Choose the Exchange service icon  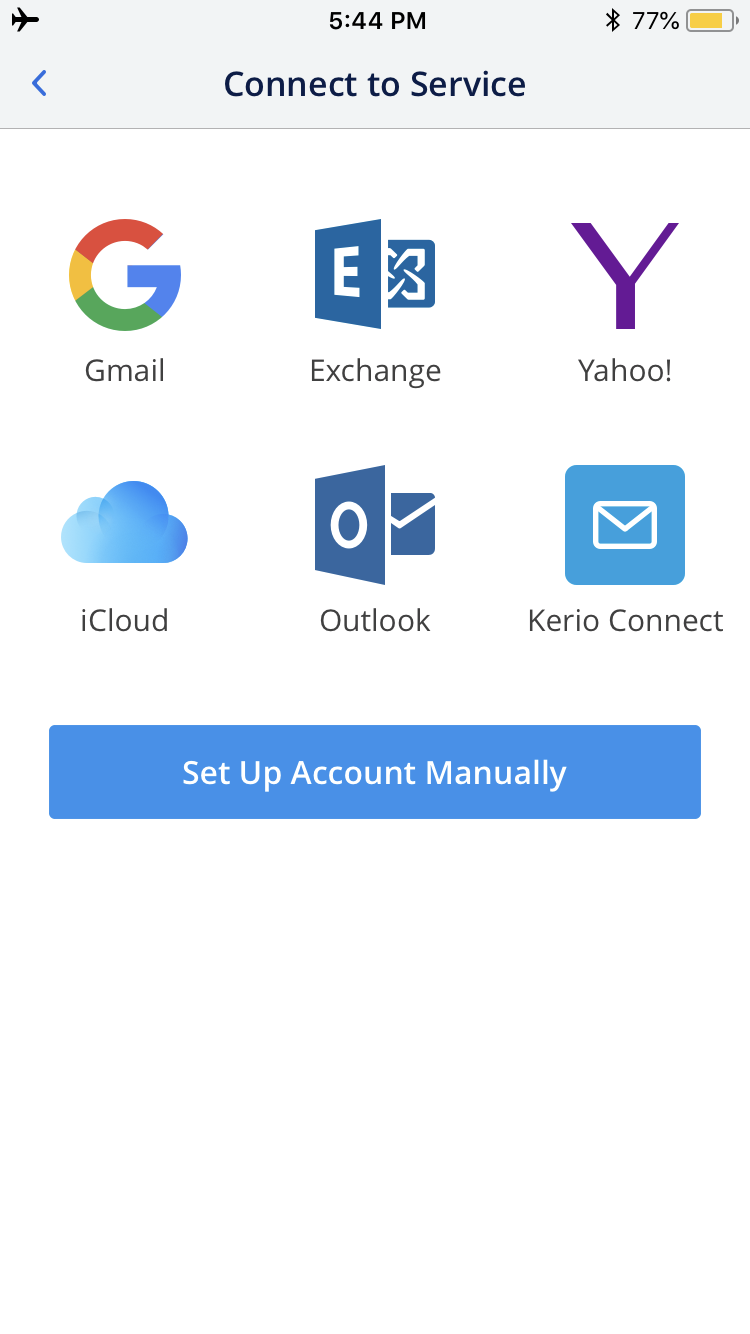375,275
